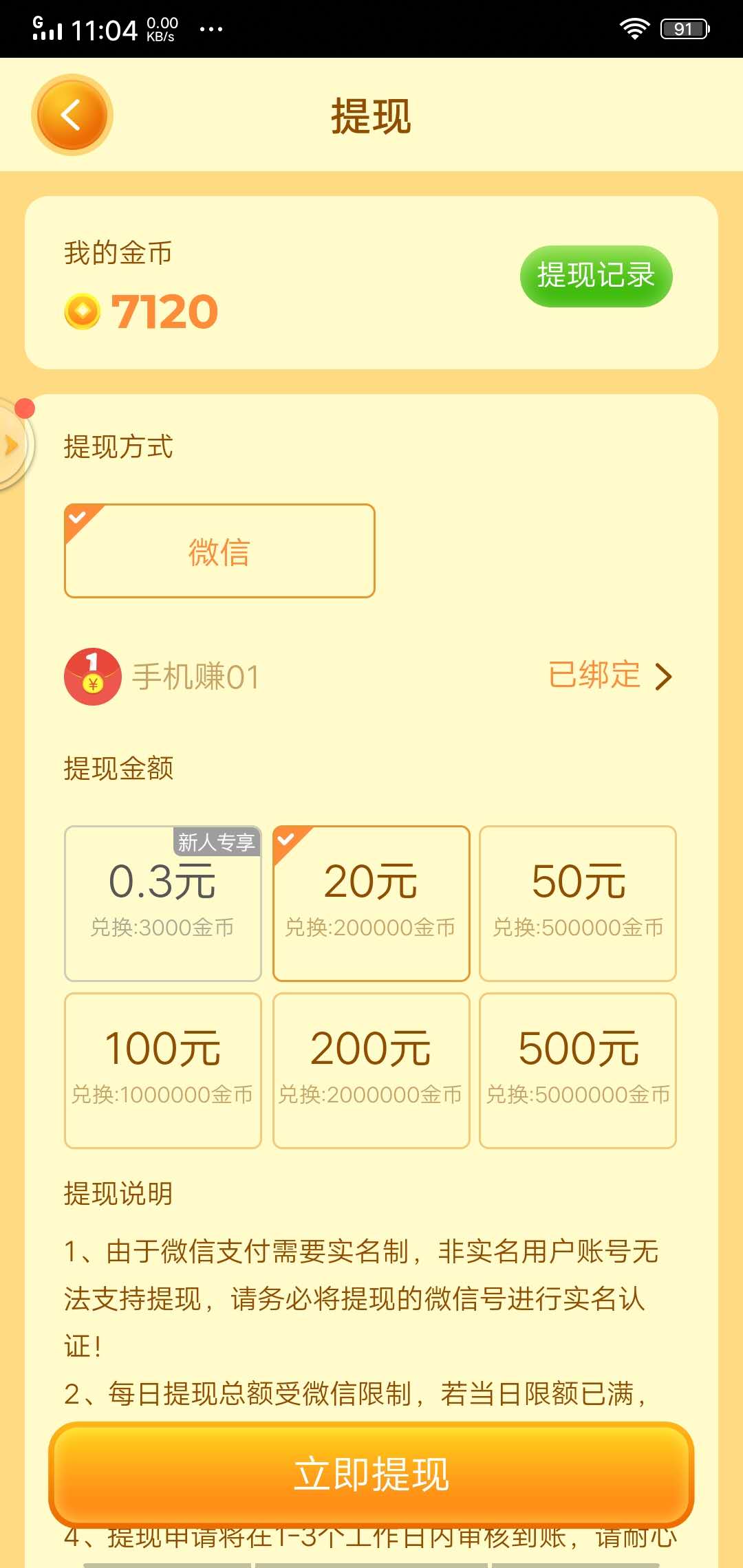Click the bound account 手机赚01
743x1568 pixels.
tap(195, 677)
